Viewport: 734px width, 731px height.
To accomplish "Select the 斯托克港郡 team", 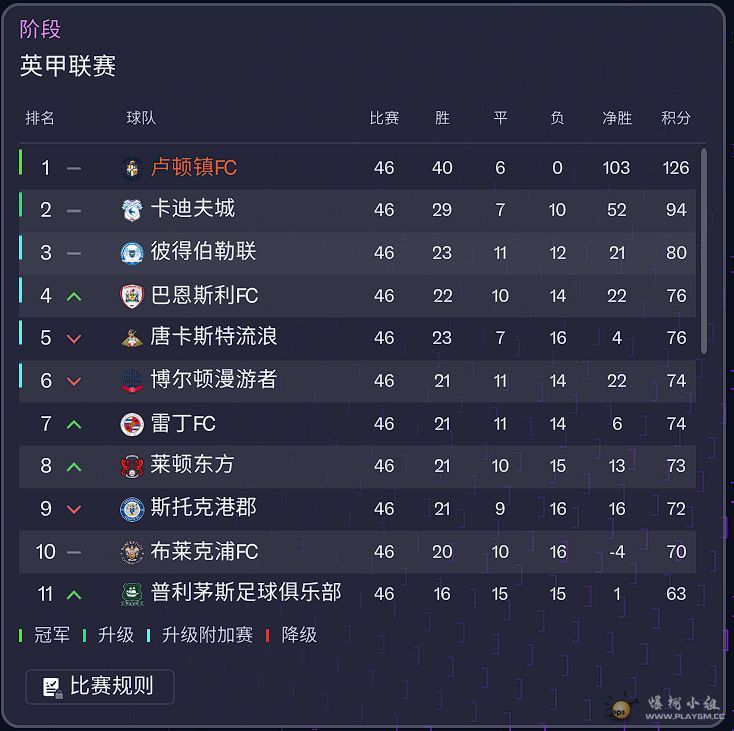I will point(203,508).
